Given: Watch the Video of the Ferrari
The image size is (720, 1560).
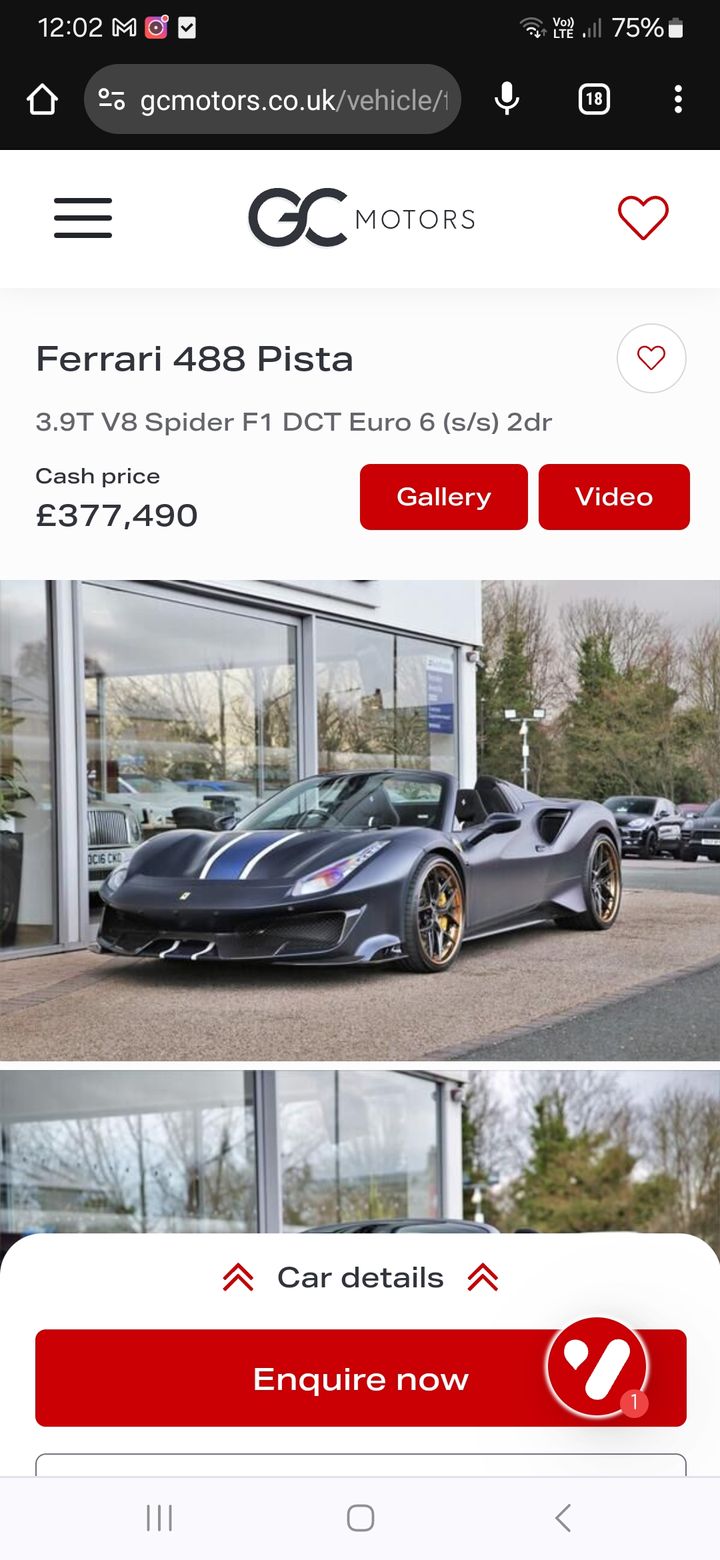Looking at the screenshot, I should 614,497.
